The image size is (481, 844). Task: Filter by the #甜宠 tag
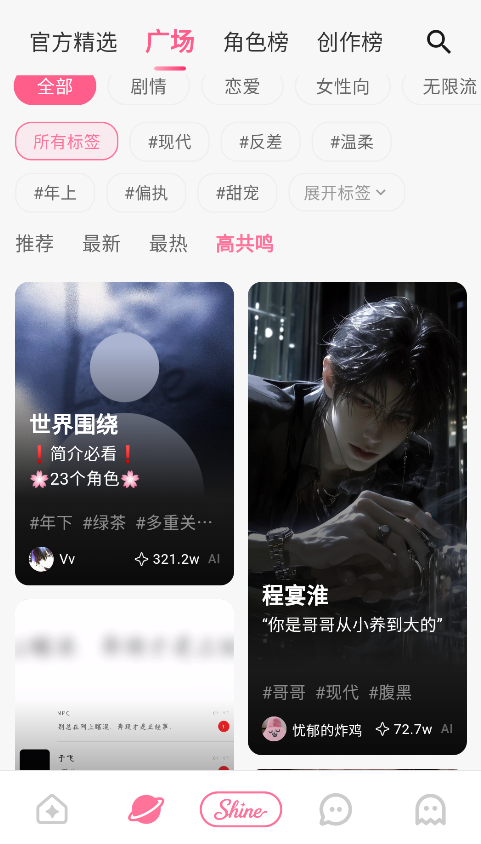[237, 192]
